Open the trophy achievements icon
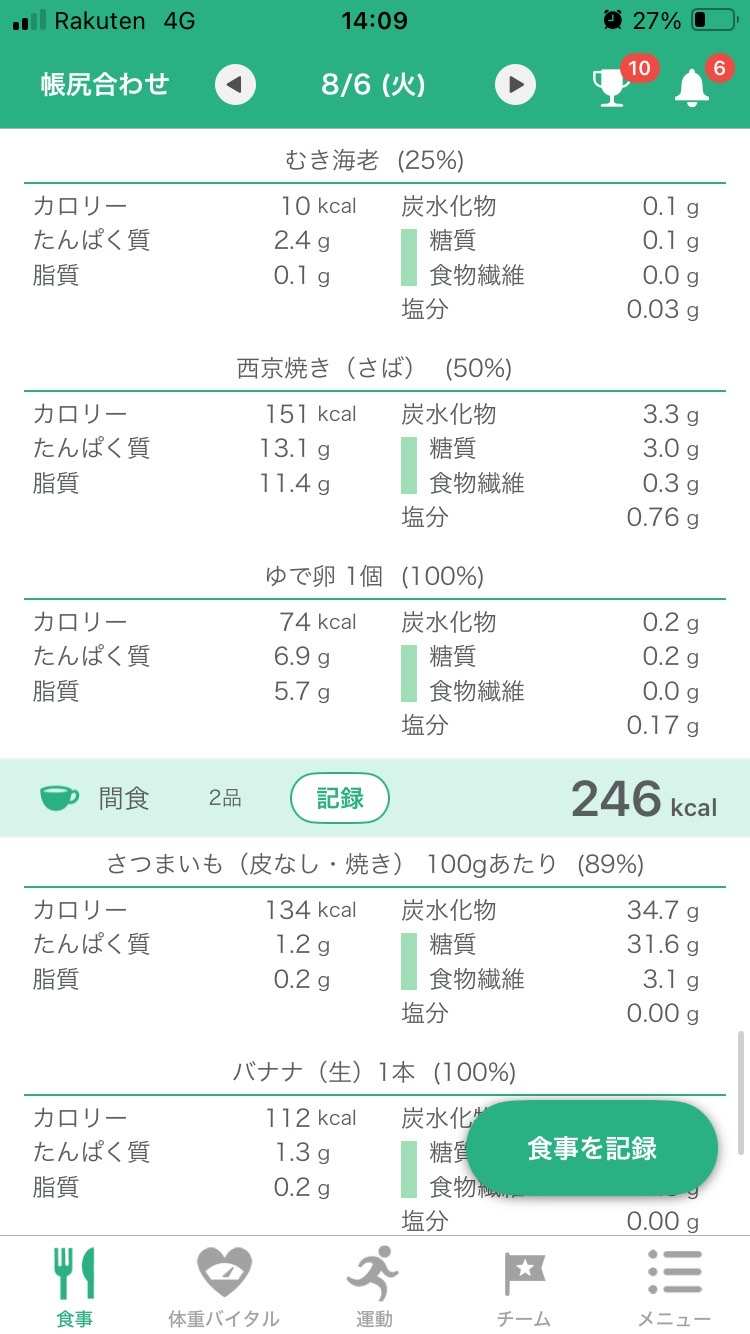Viewport: 750px width, 1334px height. click(x=610, y=87)
